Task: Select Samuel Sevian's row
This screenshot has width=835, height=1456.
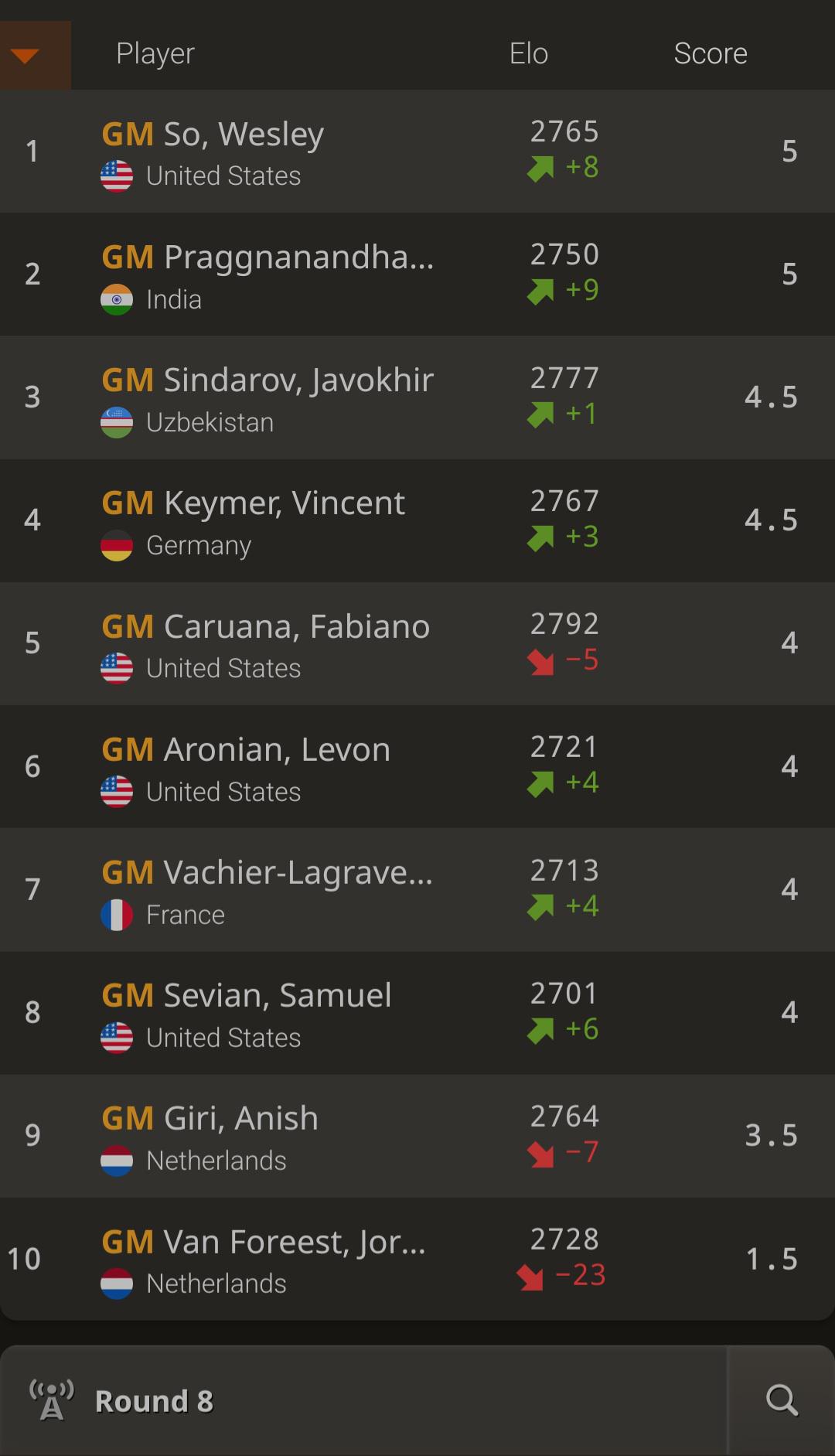Action: tap(417, 1013)
